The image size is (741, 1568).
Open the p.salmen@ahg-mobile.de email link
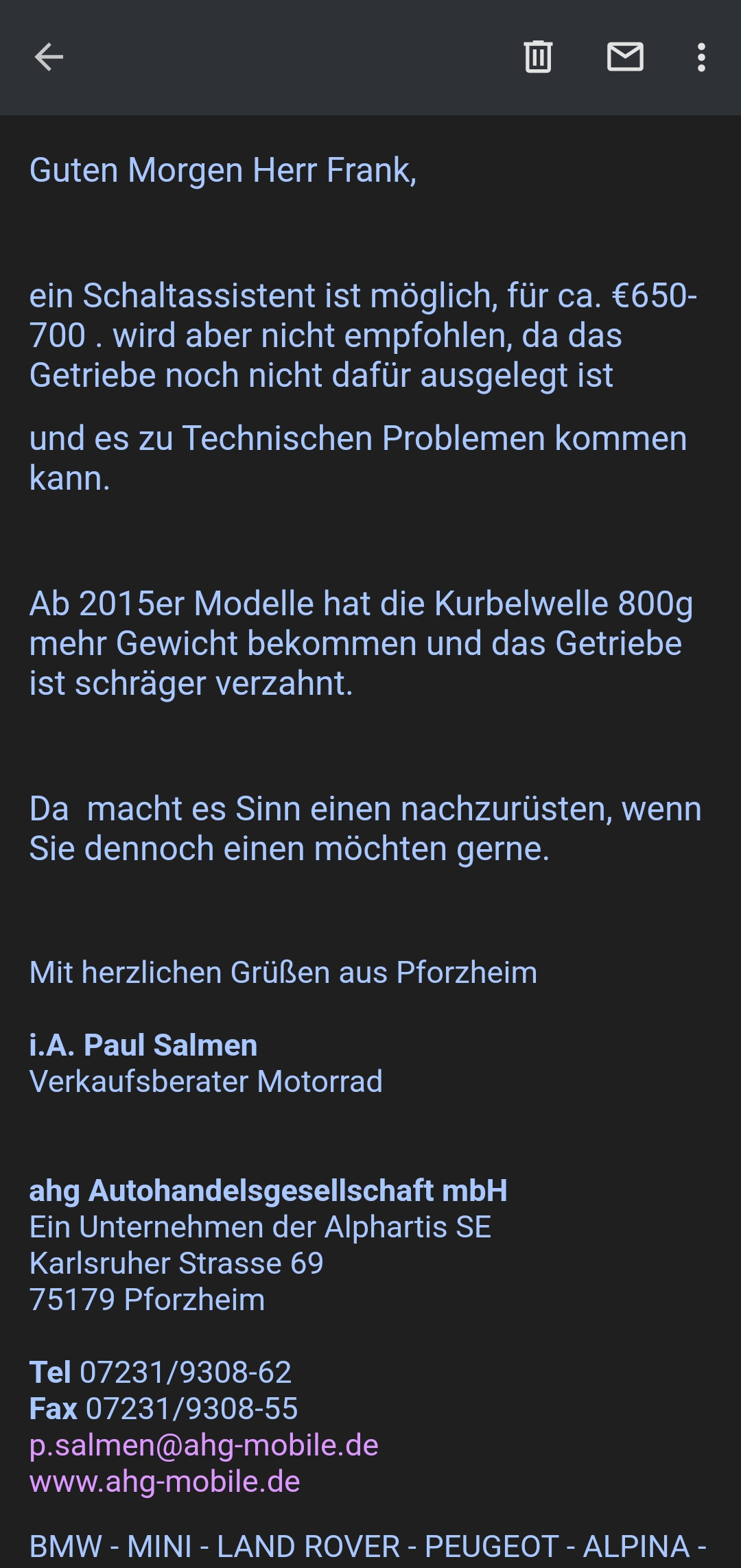(204, 1445)
